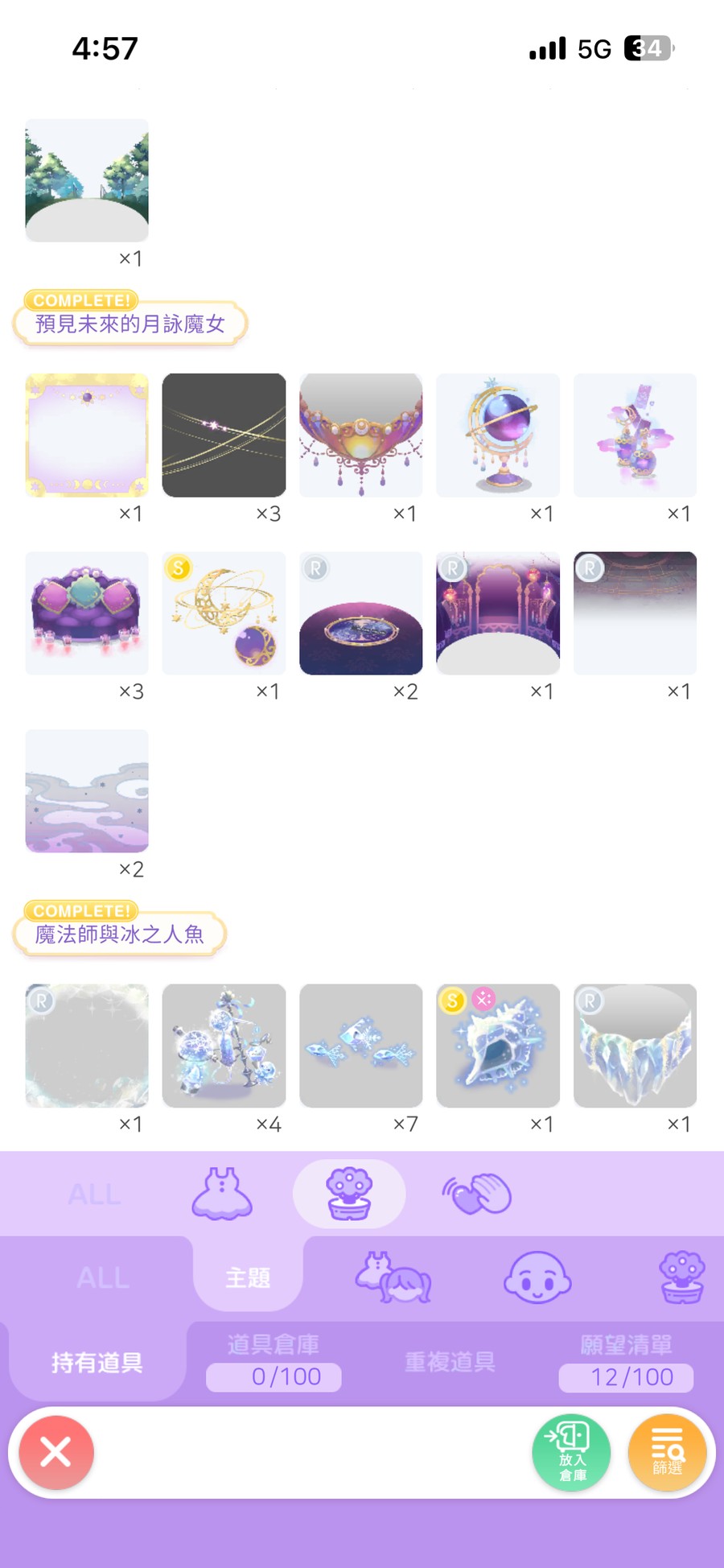Open the 篩選 filter button
Screen dimensions: 724x1568
667,1452
